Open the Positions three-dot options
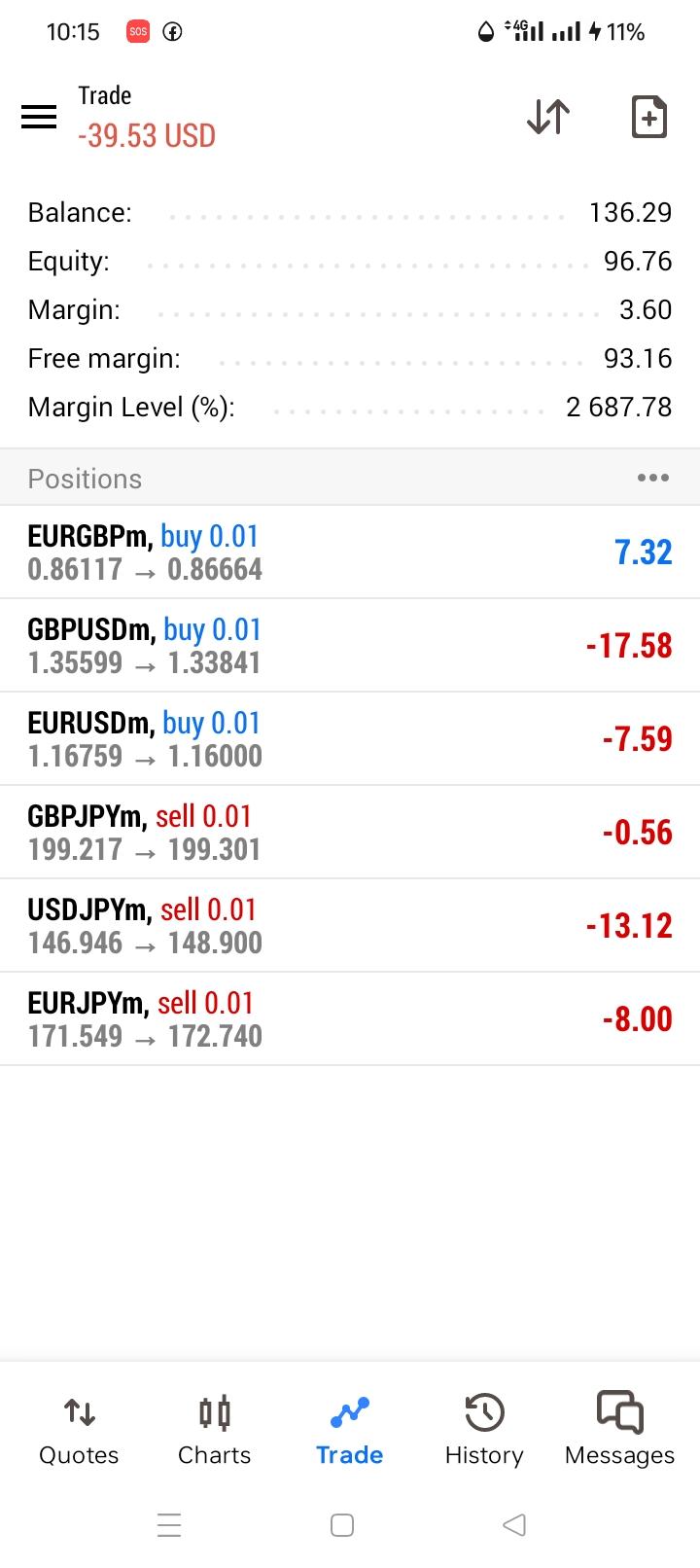Screen dimensions: 700x1568 (652, 478)
